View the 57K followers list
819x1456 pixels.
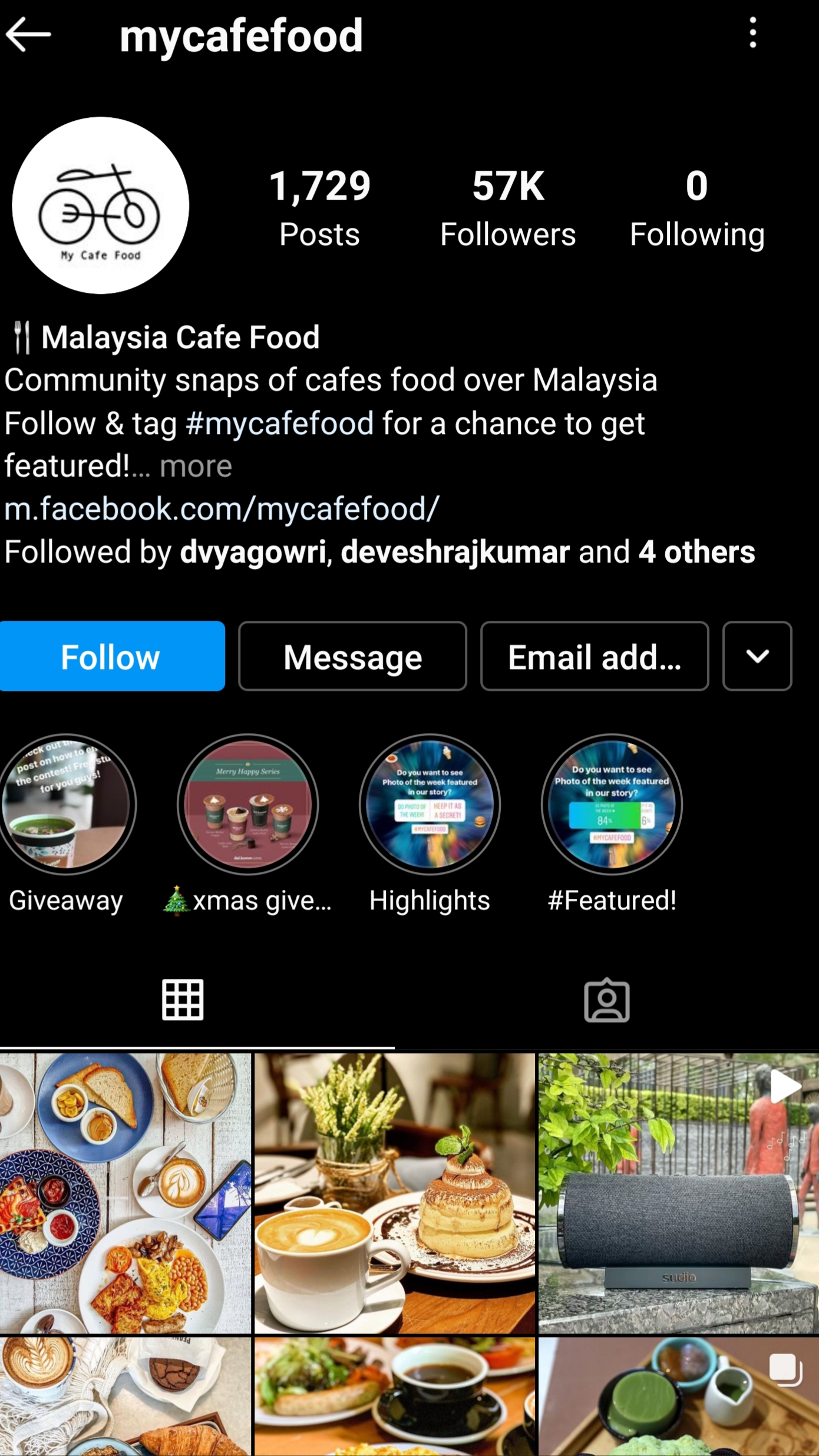(x=508, y=208)
